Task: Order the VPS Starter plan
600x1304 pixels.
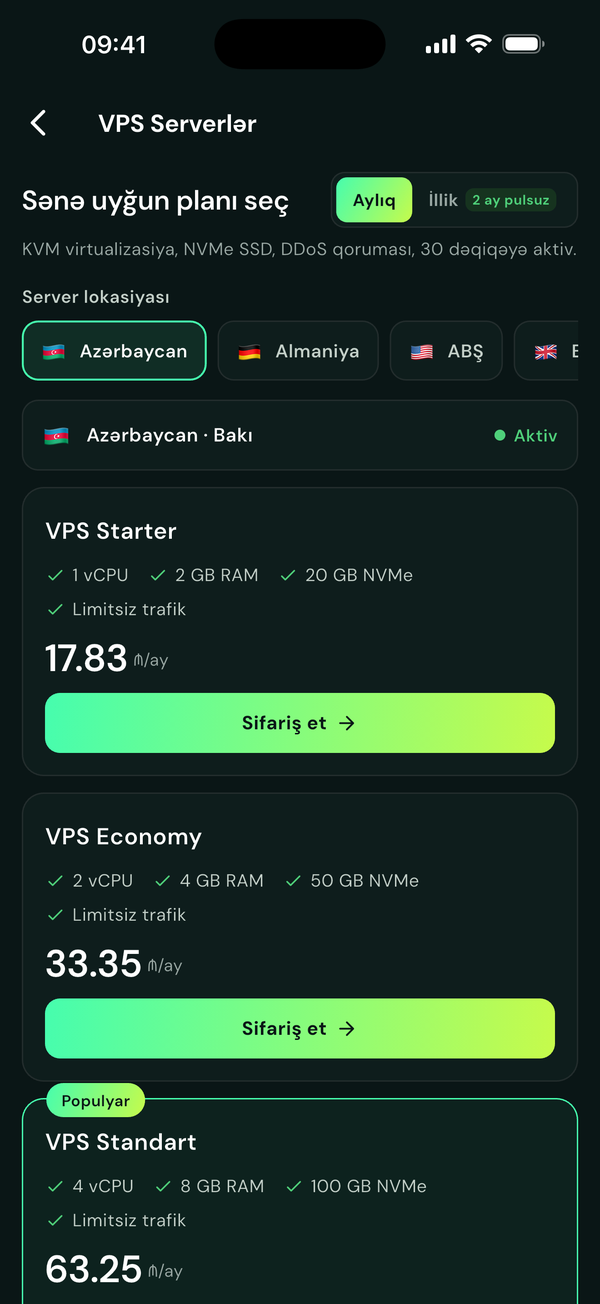Action: coord(300,723)
